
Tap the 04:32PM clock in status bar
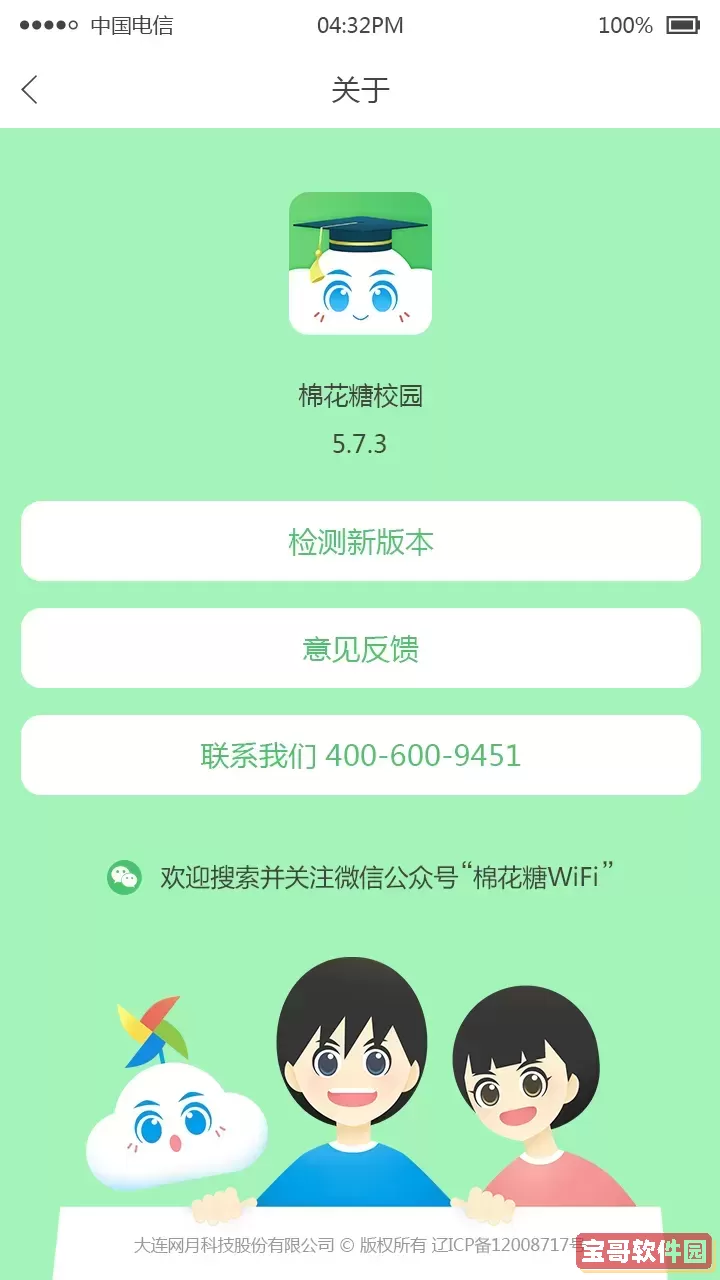coord(360,26)
